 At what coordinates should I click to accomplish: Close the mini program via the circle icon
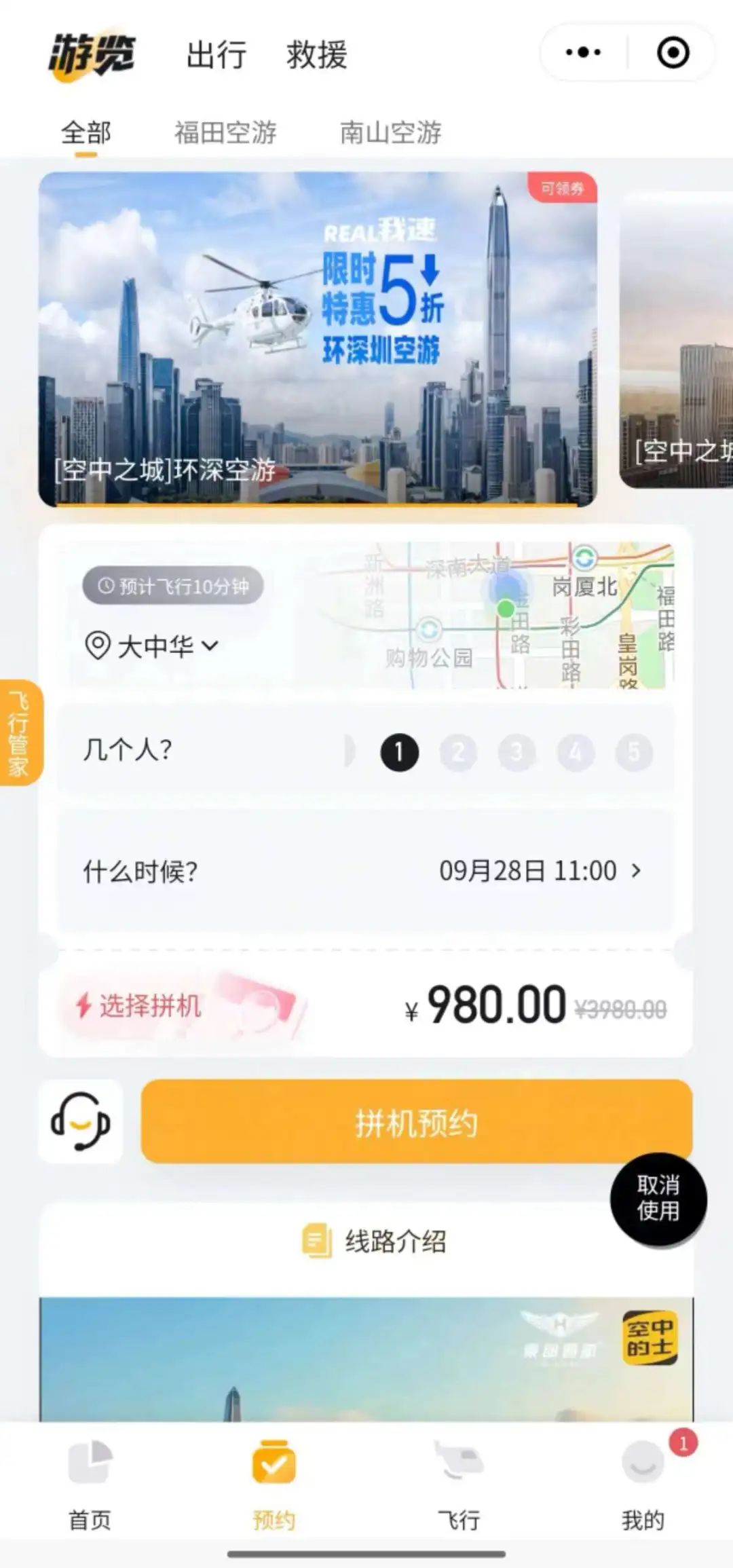click(673, 53)
